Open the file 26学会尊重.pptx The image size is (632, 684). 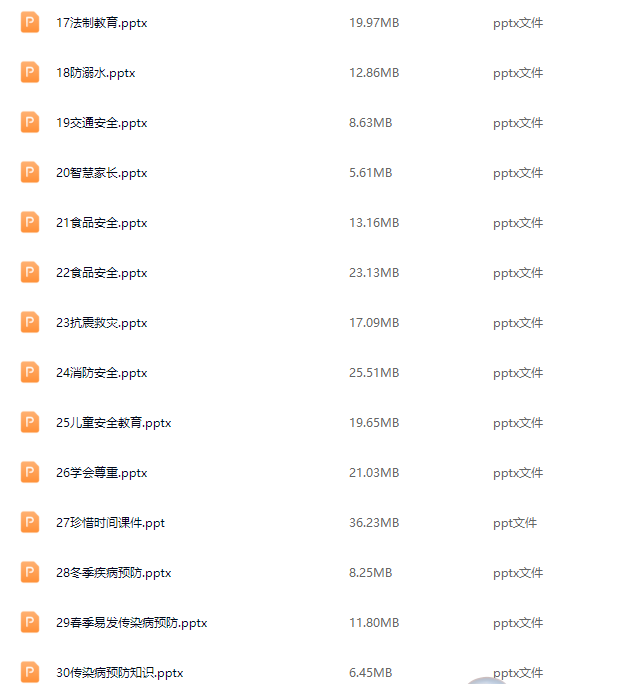click(101, 472)
